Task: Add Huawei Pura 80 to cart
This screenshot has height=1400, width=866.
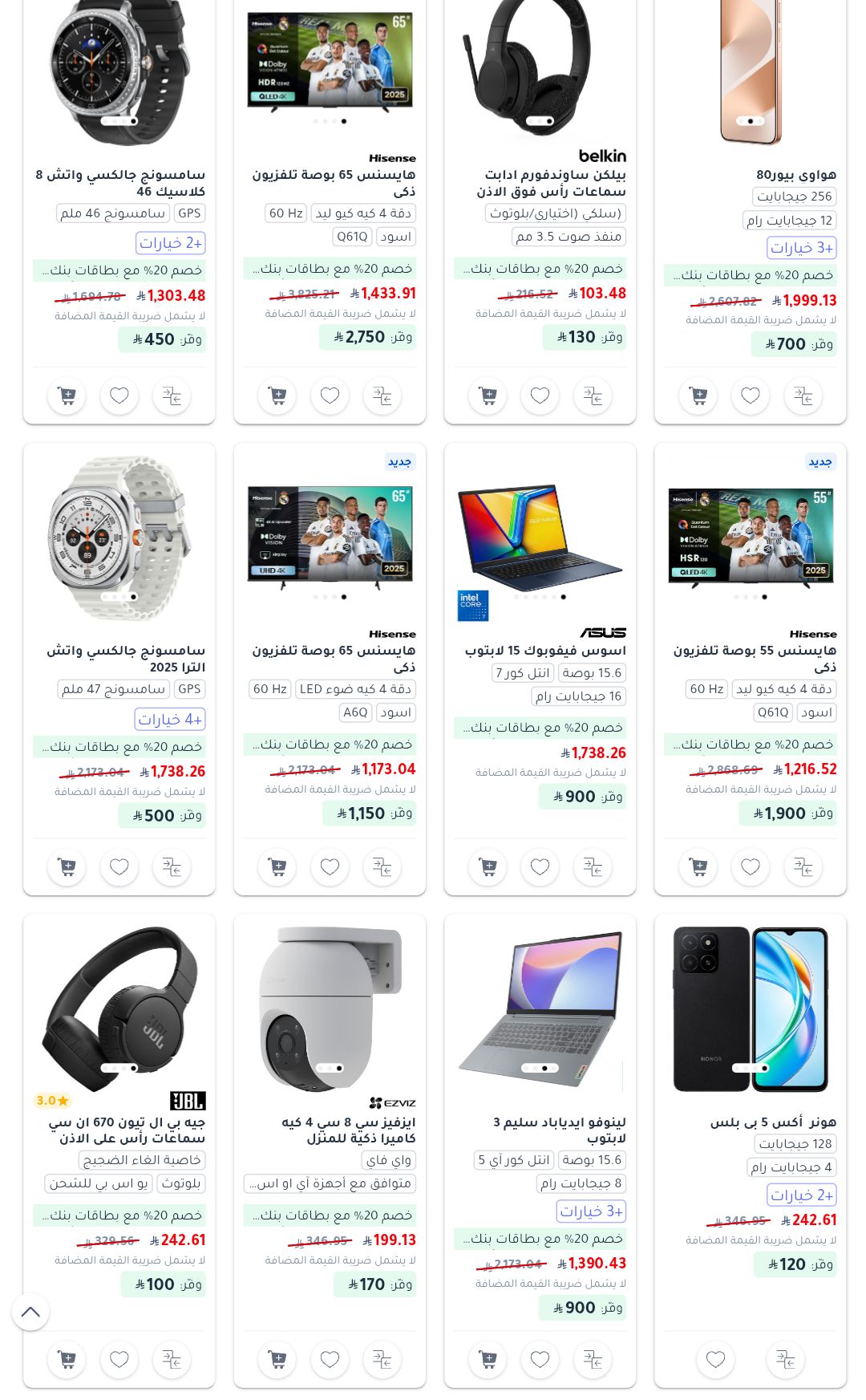Action: [698, 396]
